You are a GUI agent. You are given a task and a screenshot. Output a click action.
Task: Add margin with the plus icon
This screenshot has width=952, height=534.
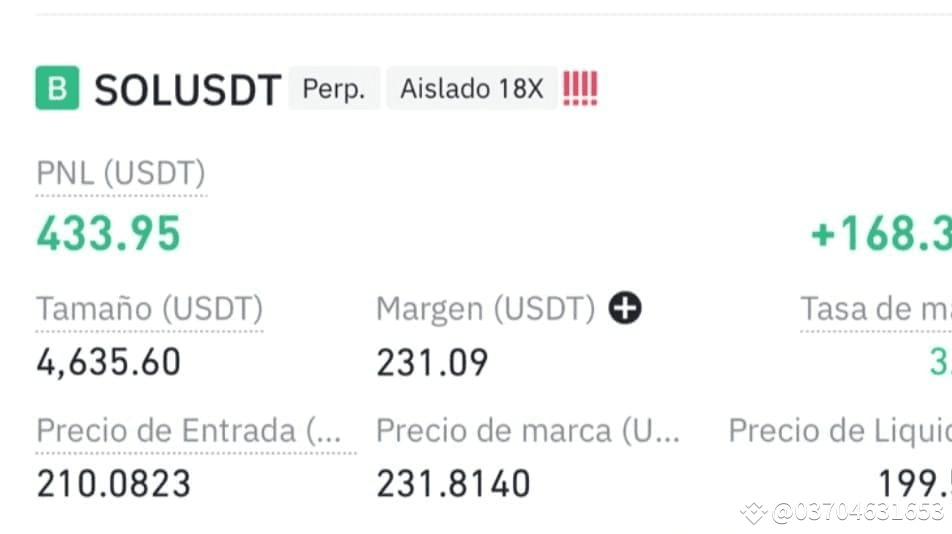(626, 310)
